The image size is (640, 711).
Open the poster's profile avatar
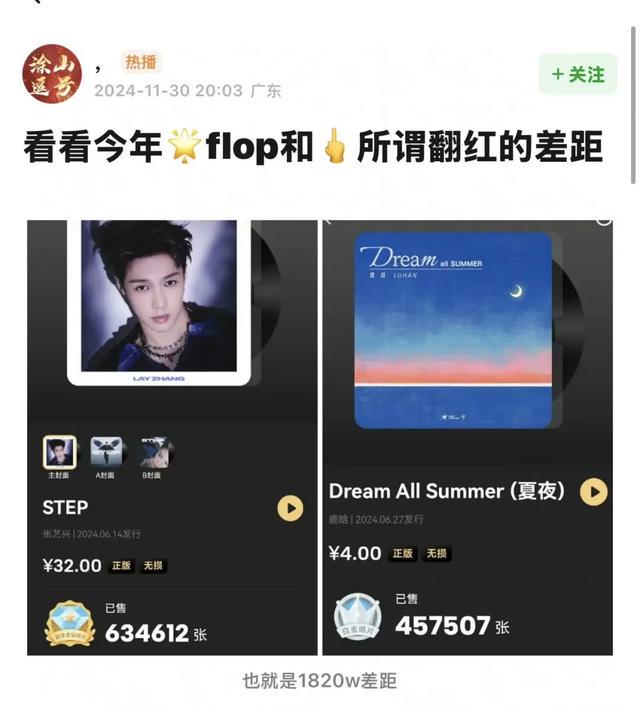50,75
